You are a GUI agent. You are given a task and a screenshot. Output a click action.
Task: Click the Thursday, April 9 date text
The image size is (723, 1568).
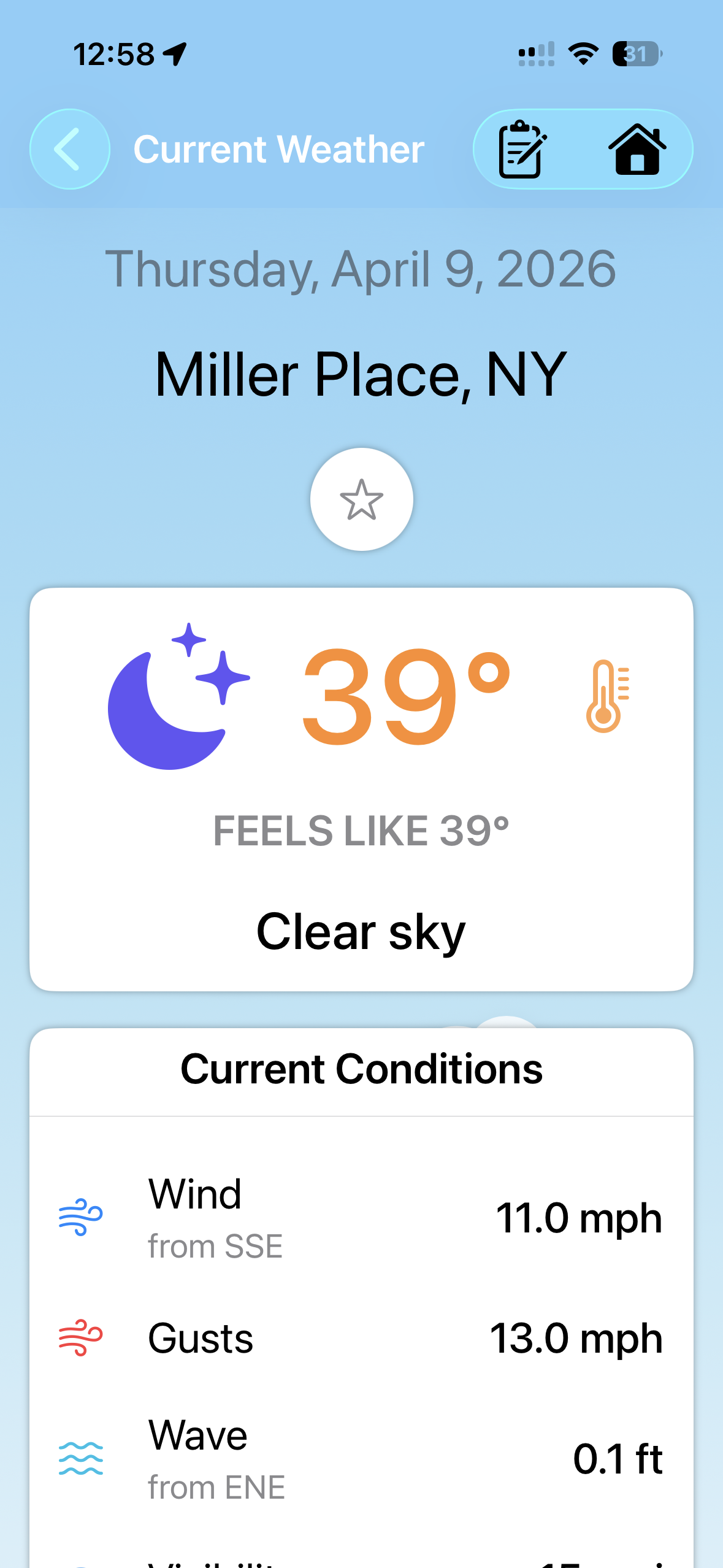361,269
